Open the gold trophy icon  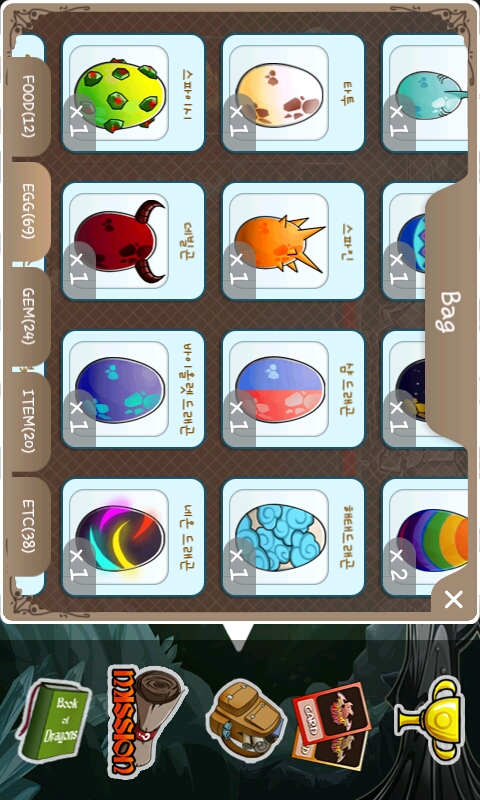point(431,720)
